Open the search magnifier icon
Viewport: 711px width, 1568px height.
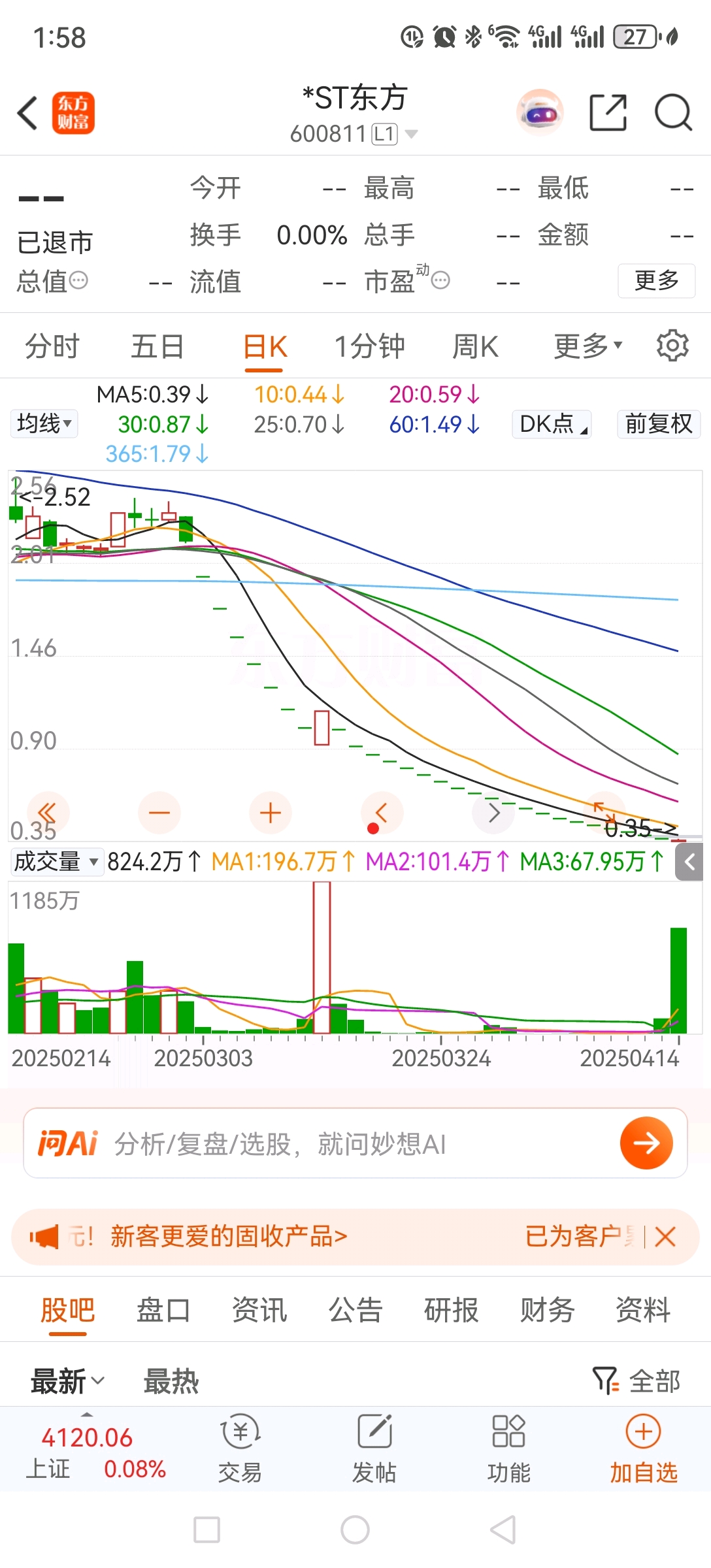pos(673,113)
